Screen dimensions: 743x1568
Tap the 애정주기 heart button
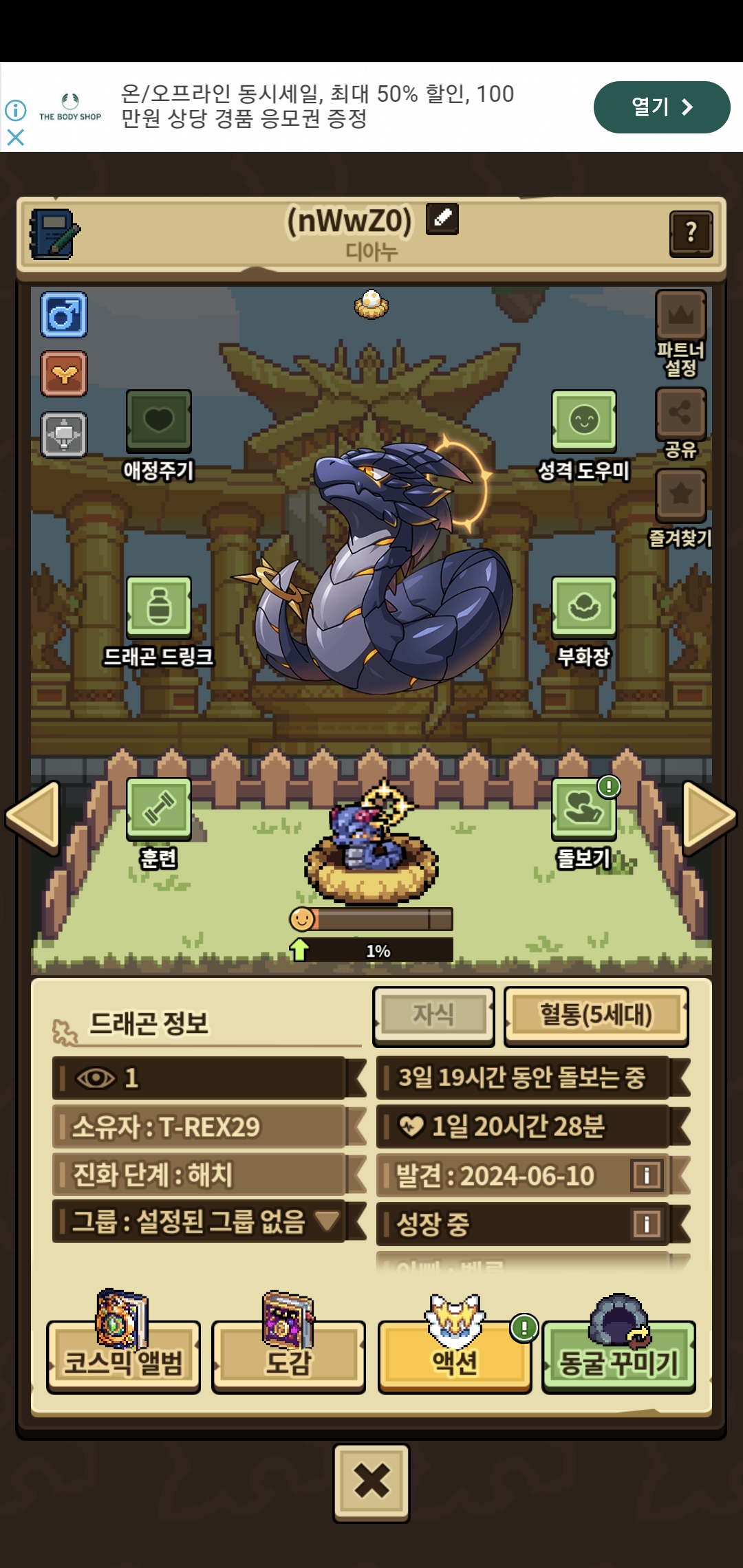click(x=159, y=421)
